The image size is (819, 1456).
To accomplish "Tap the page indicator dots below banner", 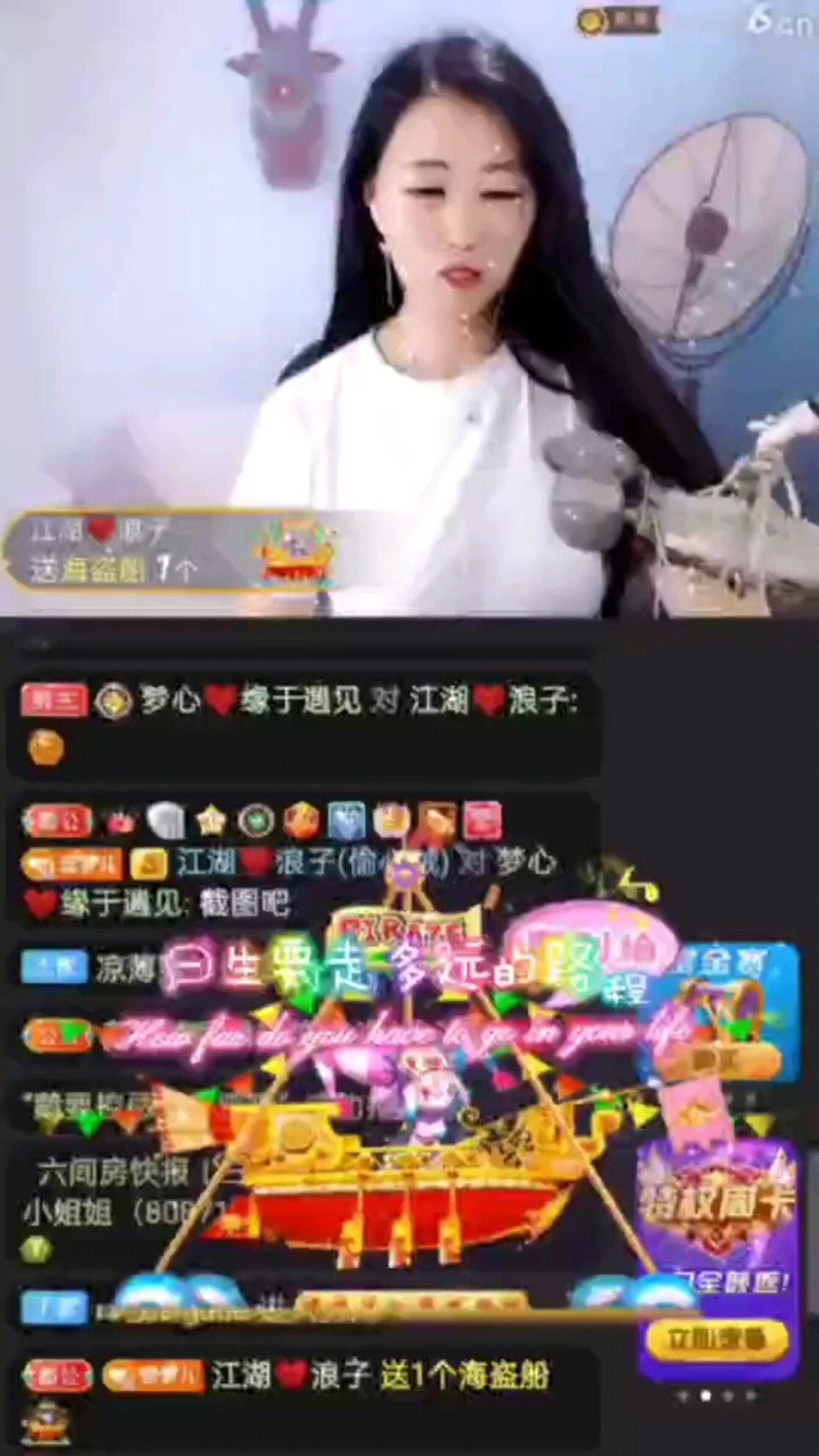I will point(716,1395).
